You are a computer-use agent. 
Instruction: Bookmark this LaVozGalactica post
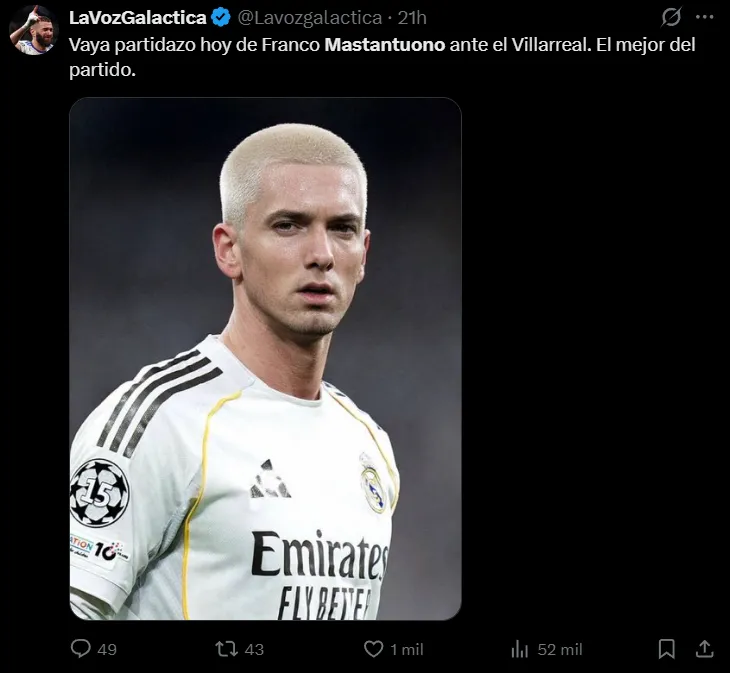pos(667,649)
